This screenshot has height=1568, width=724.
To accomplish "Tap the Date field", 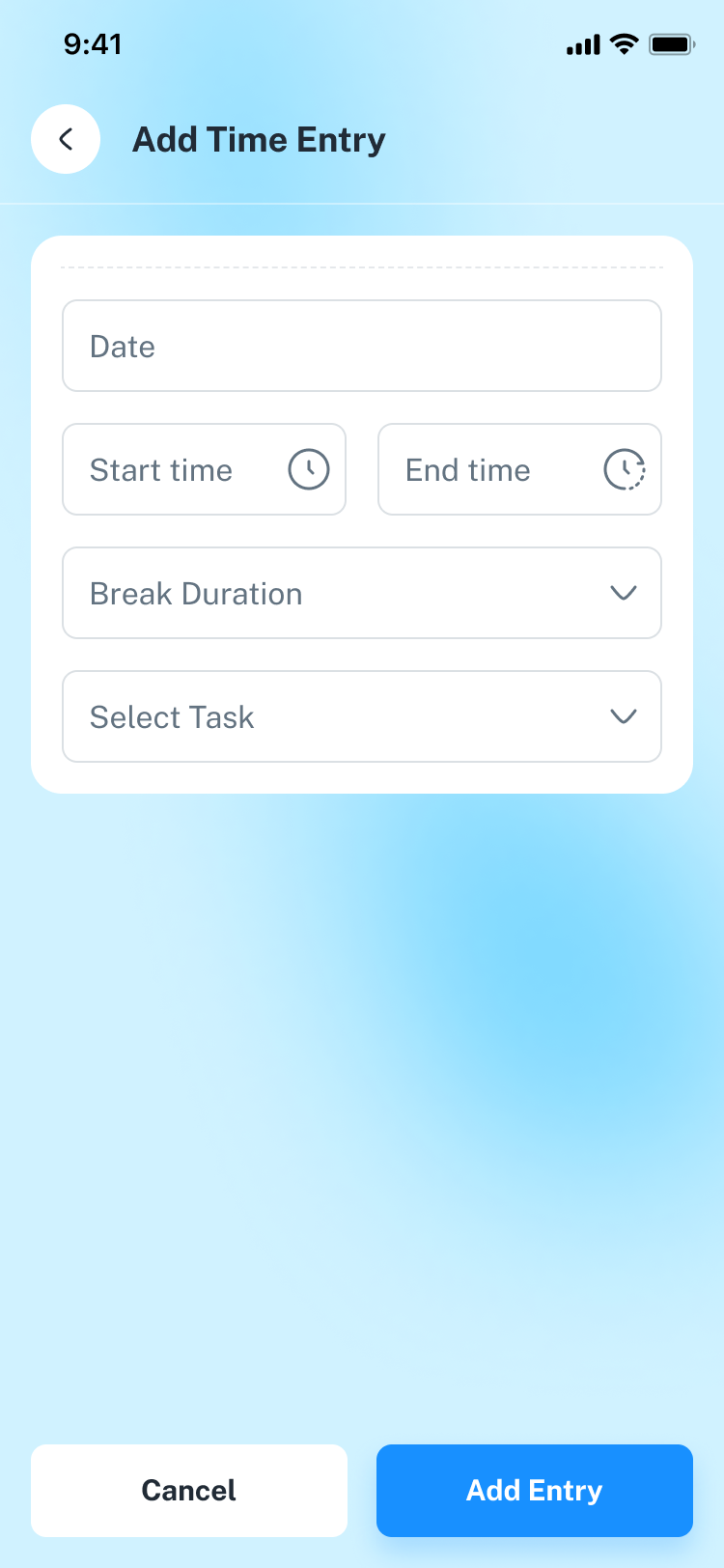I will 361,346.
